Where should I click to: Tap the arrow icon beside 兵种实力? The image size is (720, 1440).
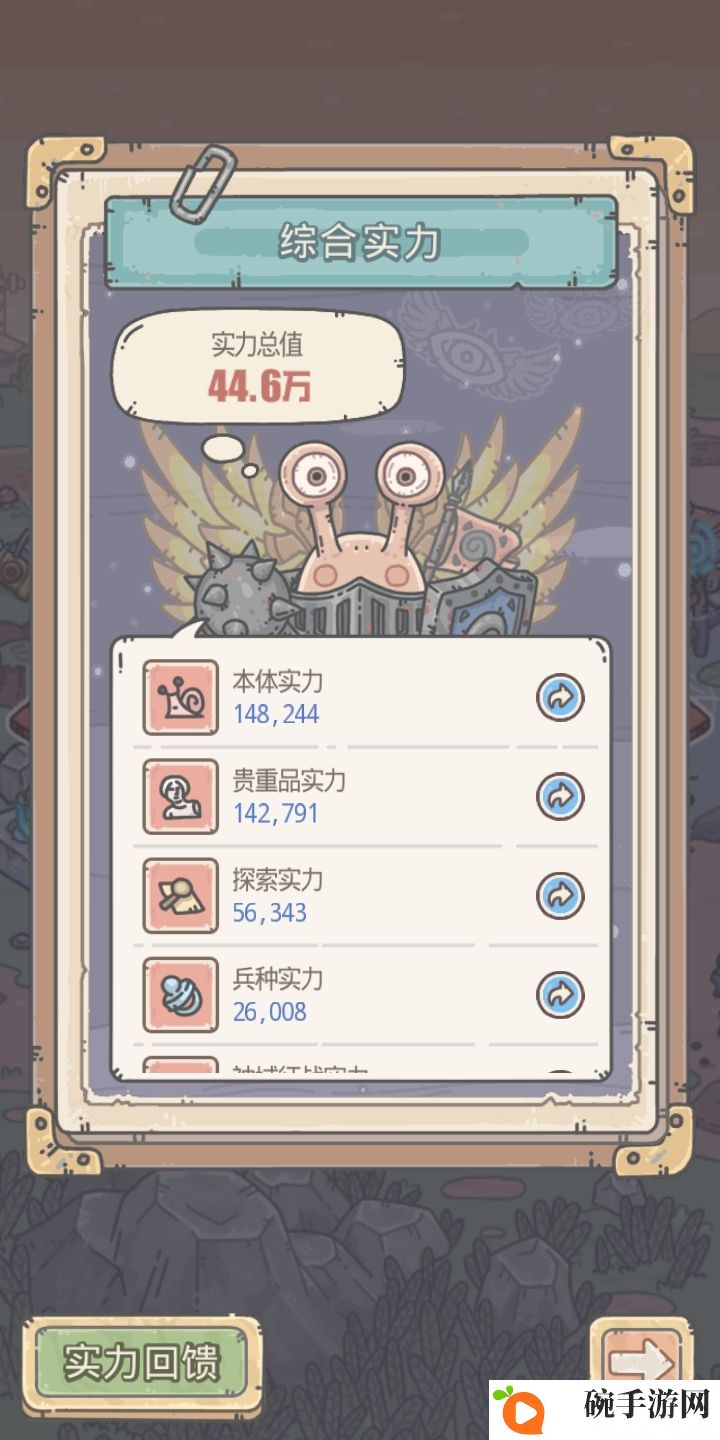pos(560,994)
